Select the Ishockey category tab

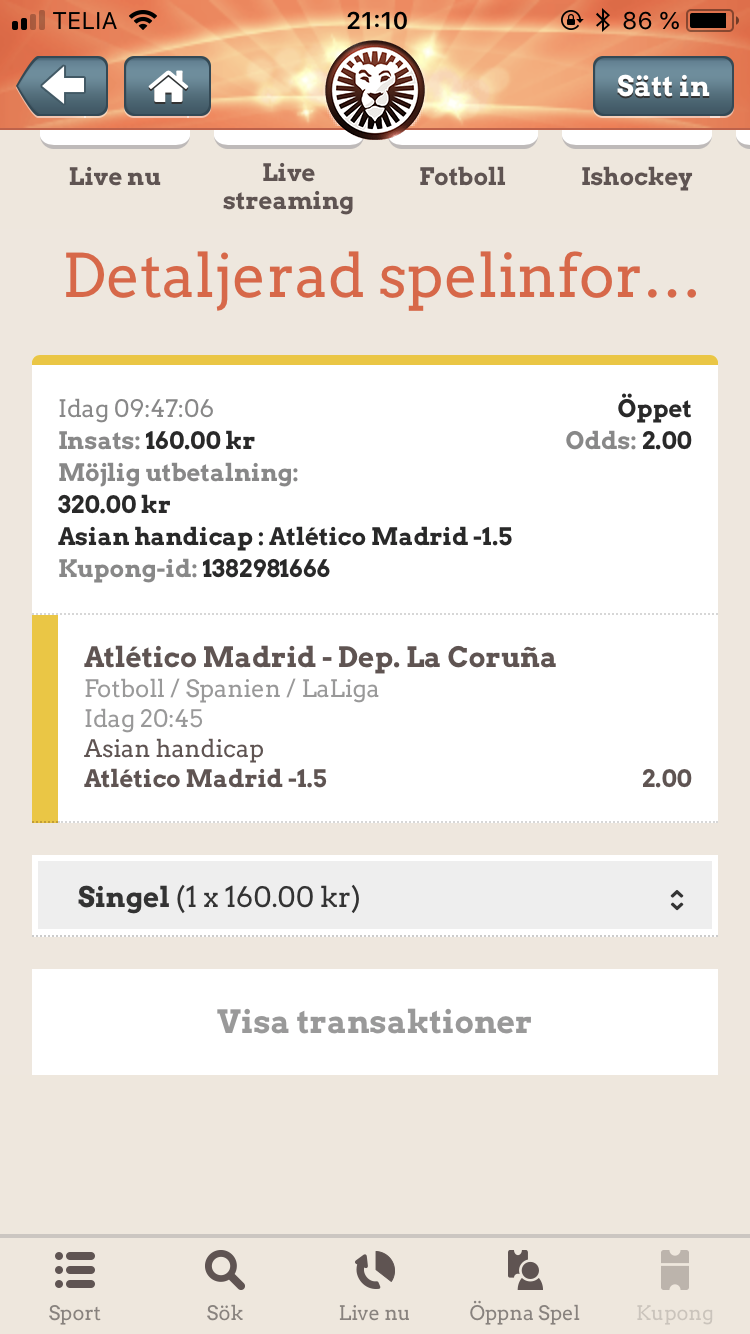[636, 177]
